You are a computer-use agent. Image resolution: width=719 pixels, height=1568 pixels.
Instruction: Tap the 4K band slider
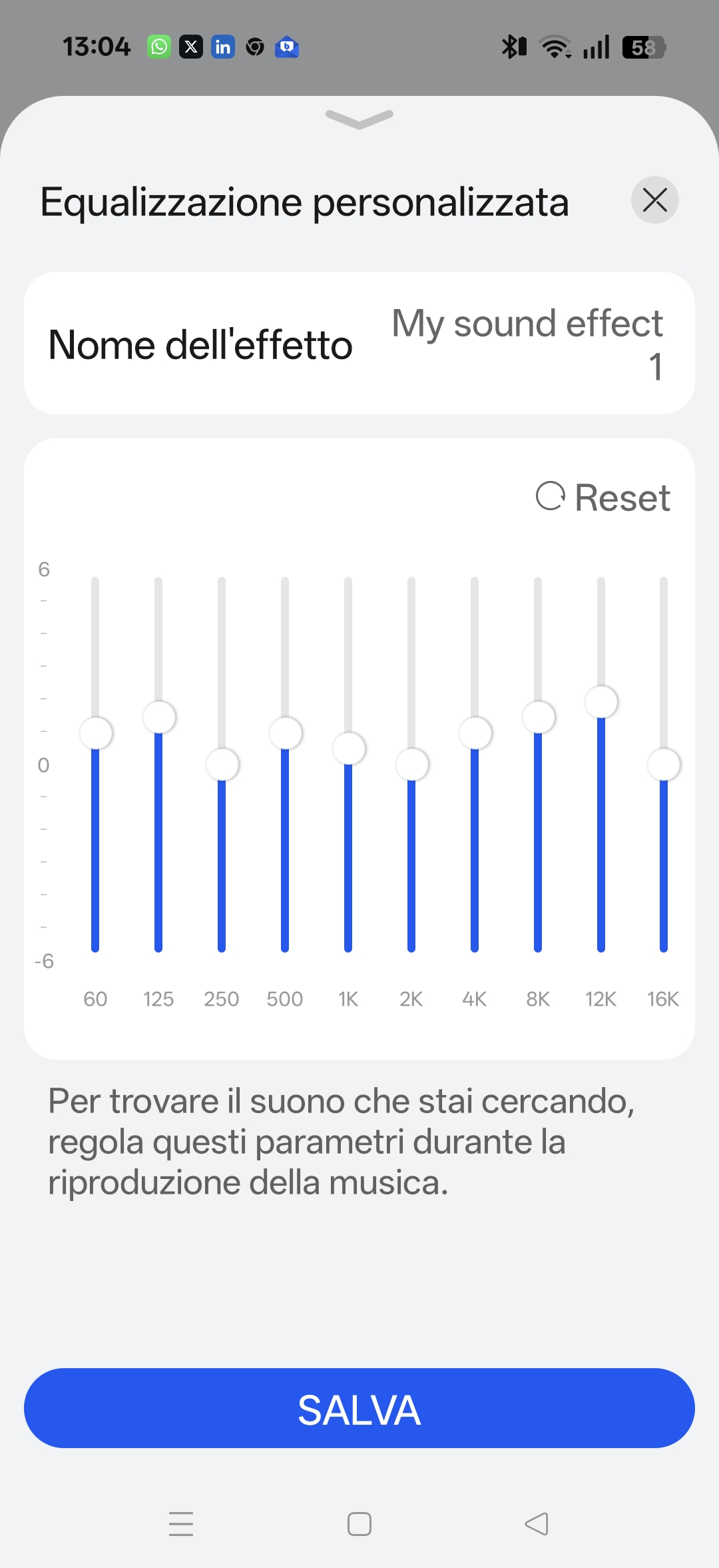tap(475, 733)
